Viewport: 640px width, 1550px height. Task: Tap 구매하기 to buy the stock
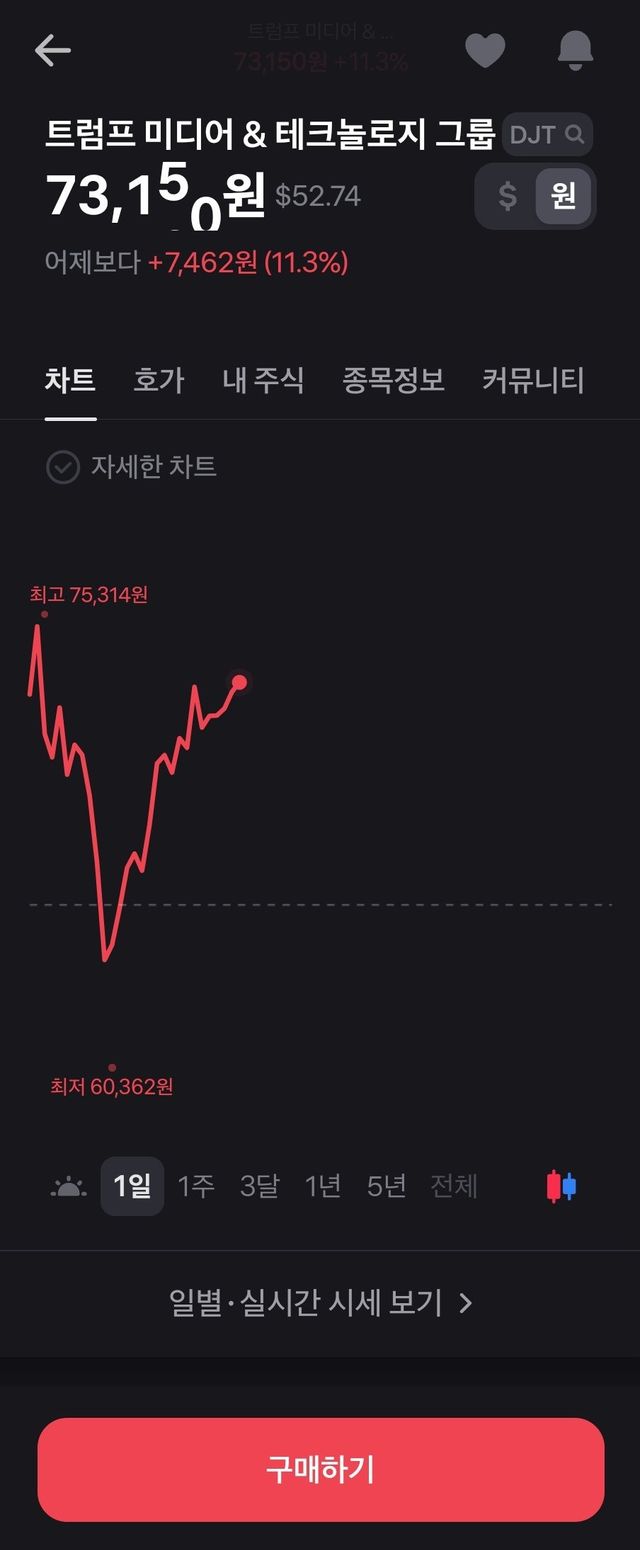[320, 1469]
